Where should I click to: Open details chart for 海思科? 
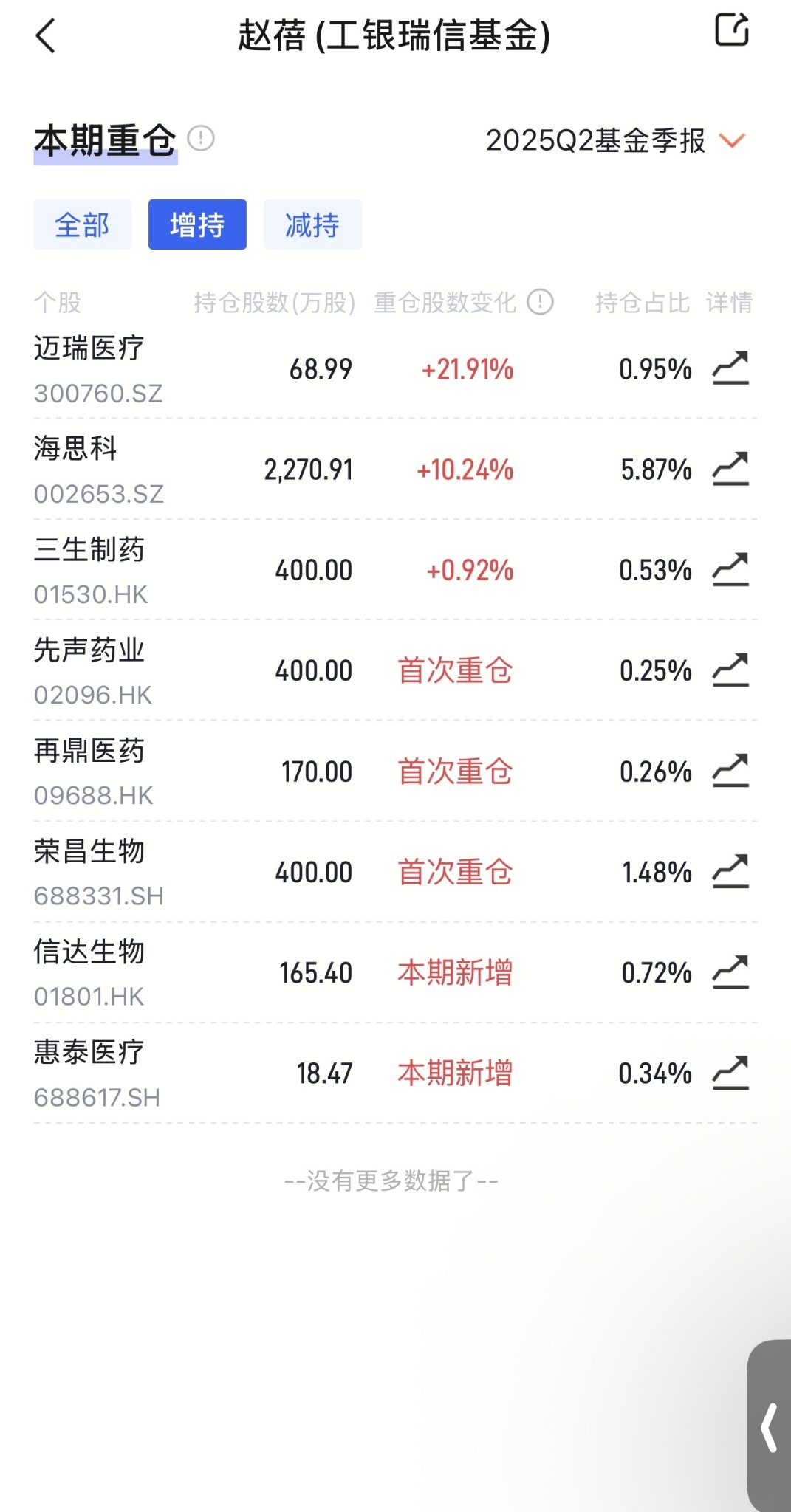point(730,469)
